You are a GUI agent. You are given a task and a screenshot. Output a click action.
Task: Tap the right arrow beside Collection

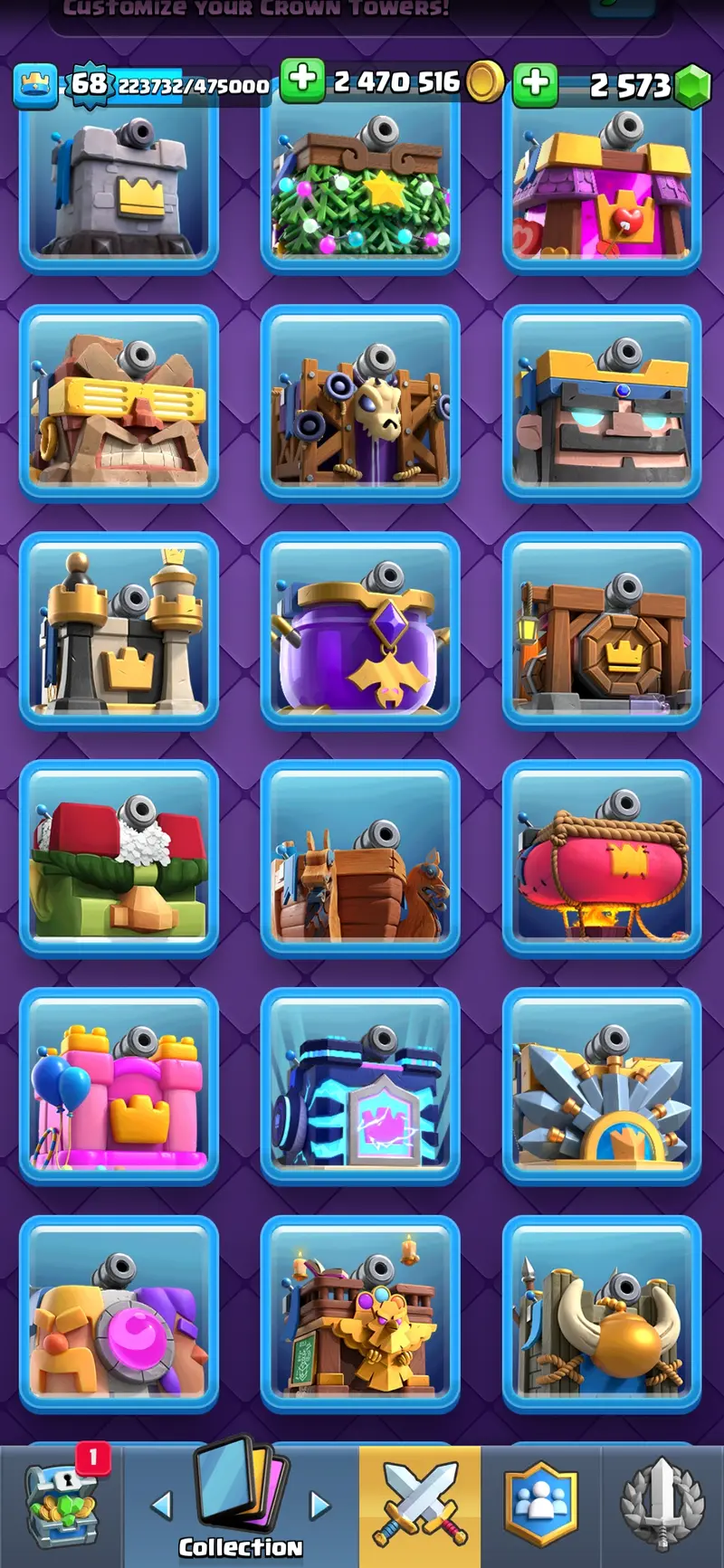click(x=320, y=1506)
